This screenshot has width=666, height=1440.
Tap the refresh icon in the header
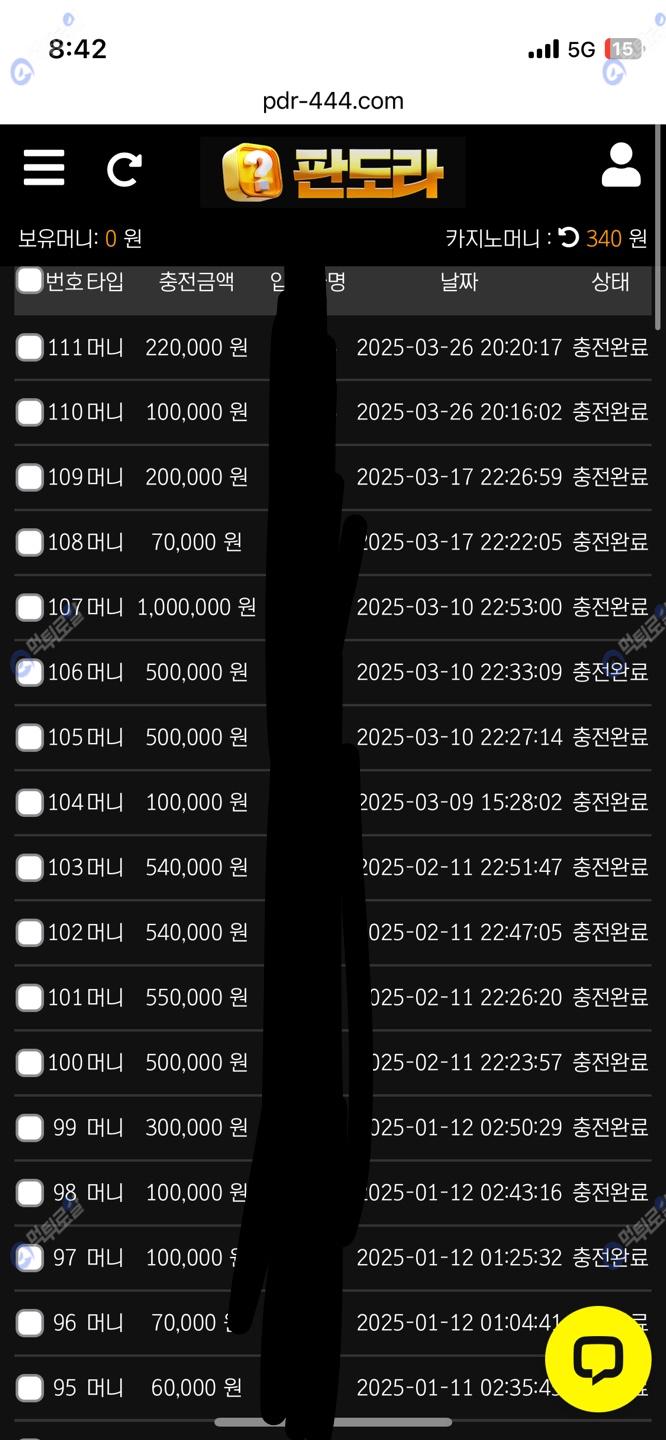tap(125, 169)
